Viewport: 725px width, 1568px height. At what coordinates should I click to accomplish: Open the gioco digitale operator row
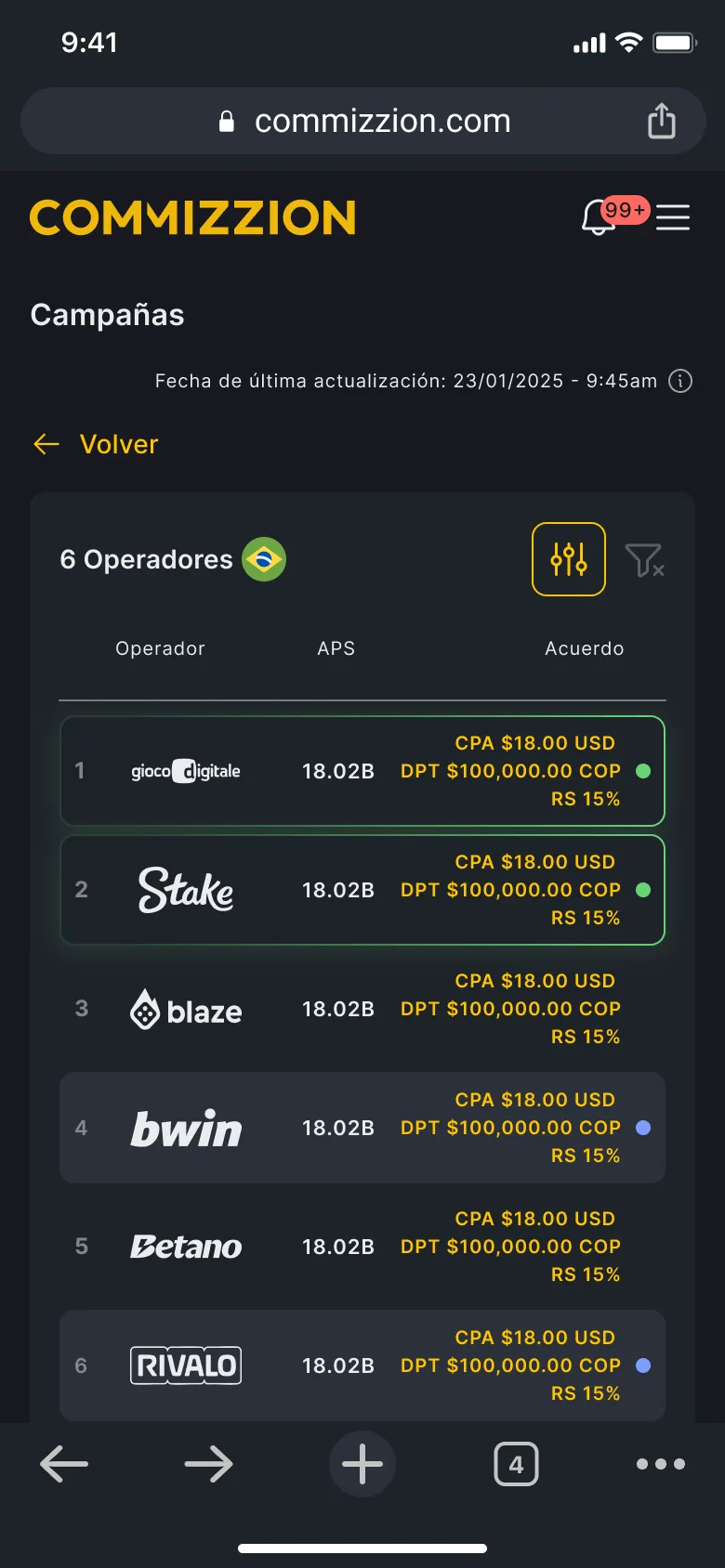362,771
